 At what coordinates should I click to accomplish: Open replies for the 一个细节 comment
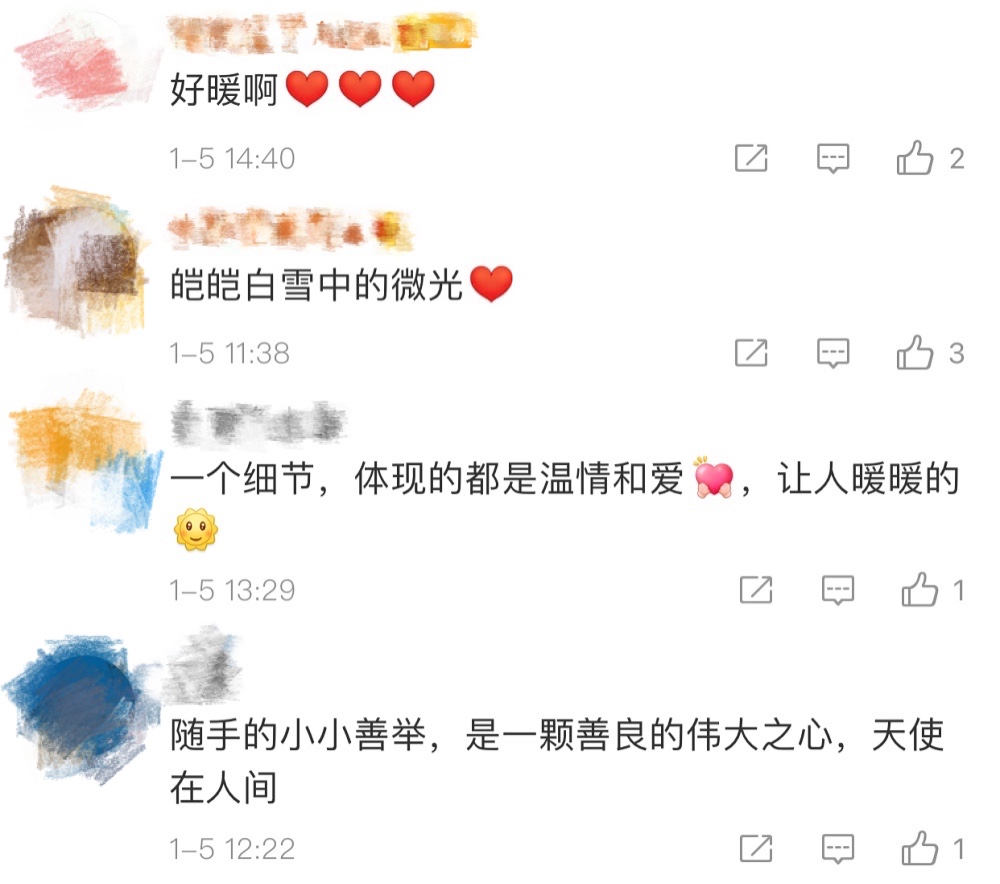(838, 590)
